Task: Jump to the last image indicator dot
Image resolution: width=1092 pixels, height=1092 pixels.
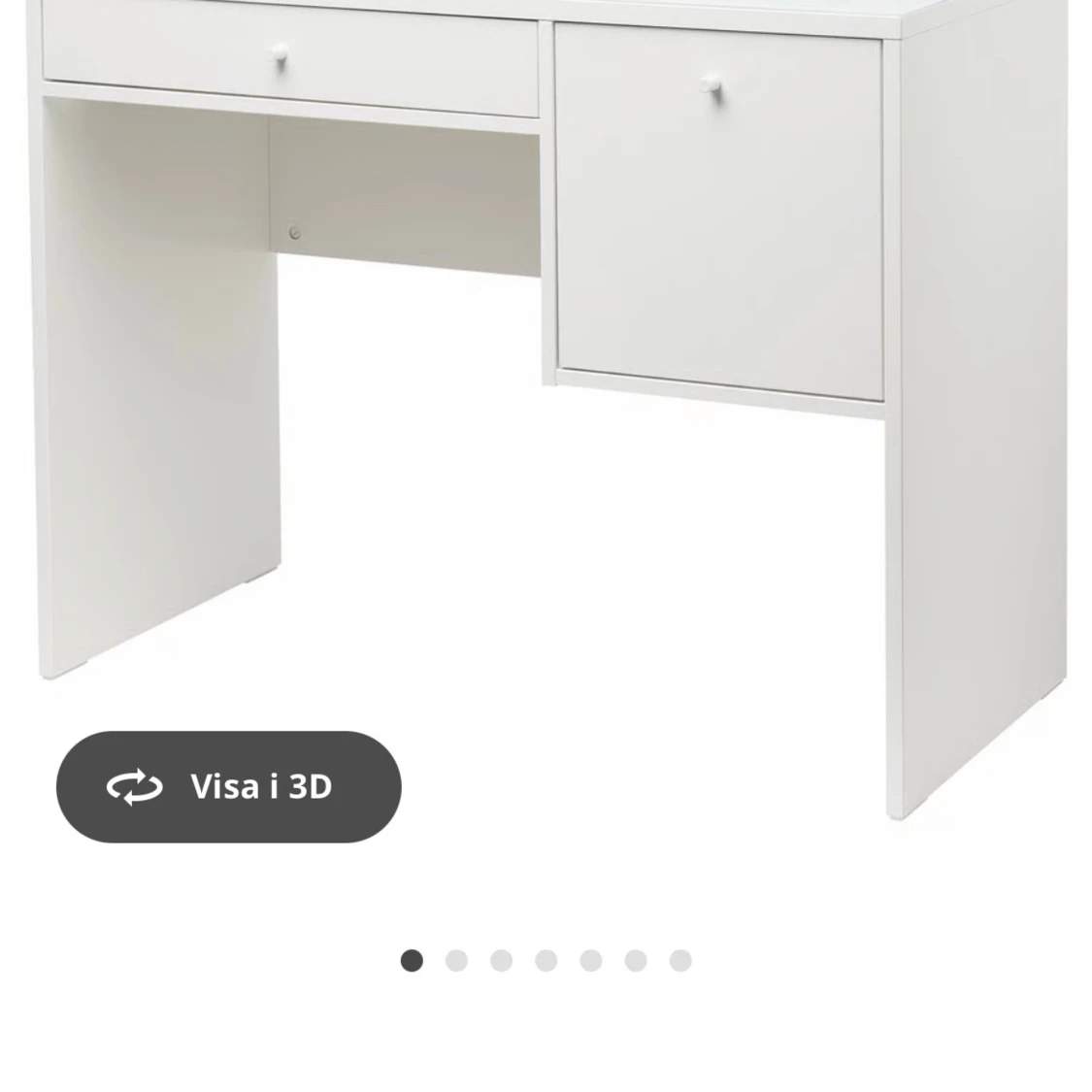Action: pos(680,961)
